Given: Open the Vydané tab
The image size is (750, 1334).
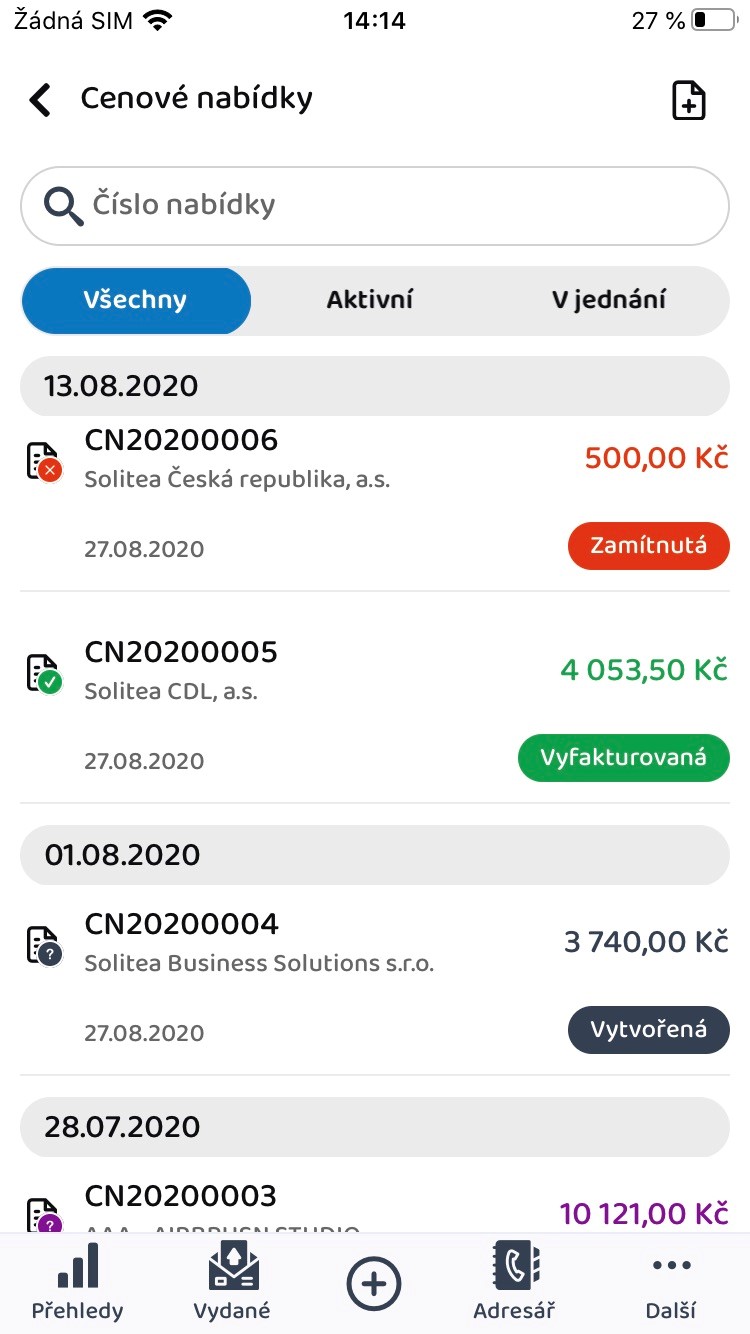Looking at the screenshot, I should tap(232, 1282).
